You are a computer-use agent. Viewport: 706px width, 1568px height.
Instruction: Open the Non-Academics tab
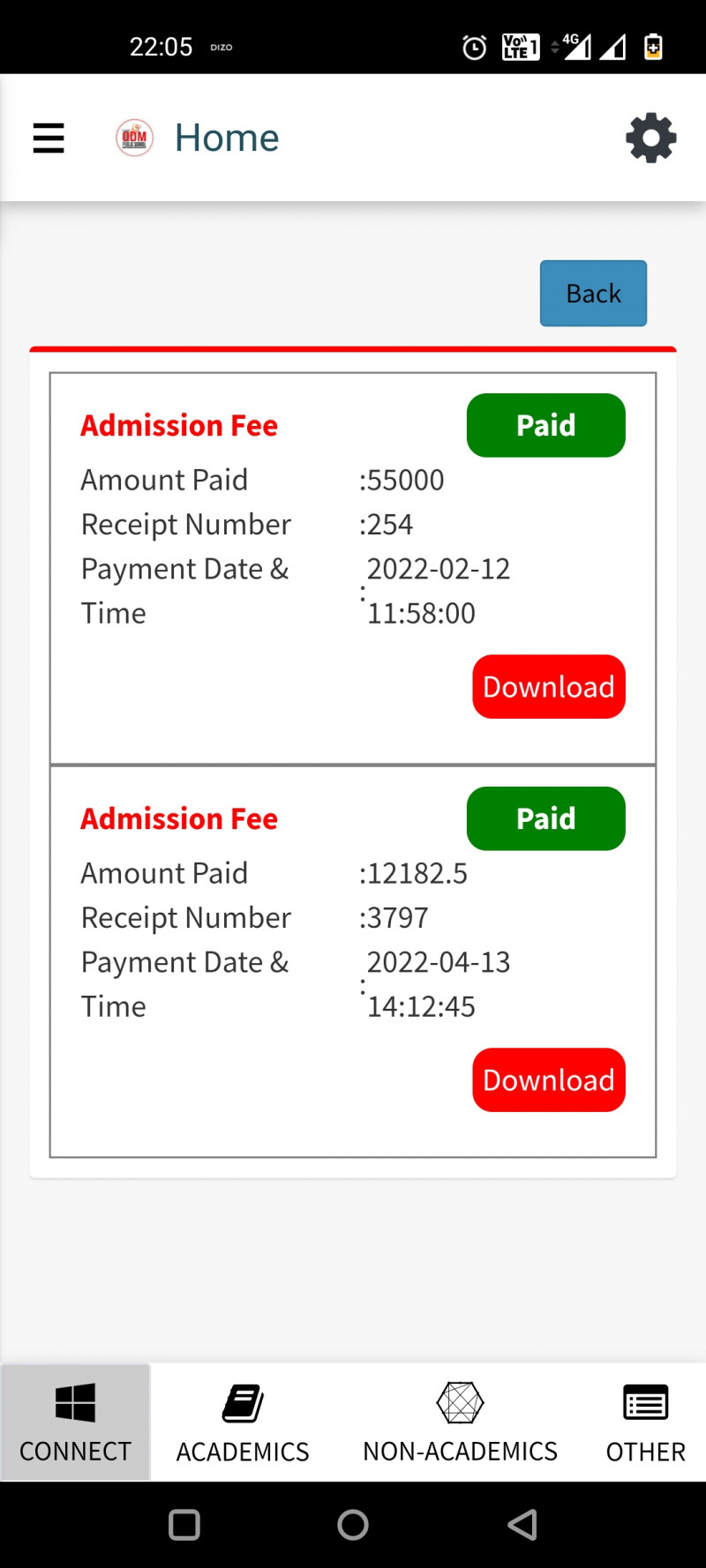460,1422
